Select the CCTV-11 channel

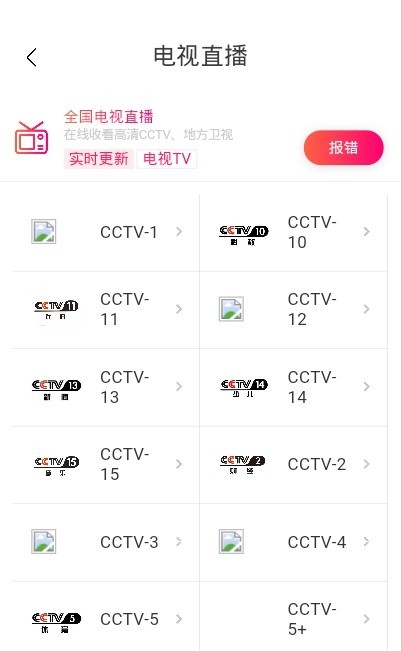(x=105, y=310)
